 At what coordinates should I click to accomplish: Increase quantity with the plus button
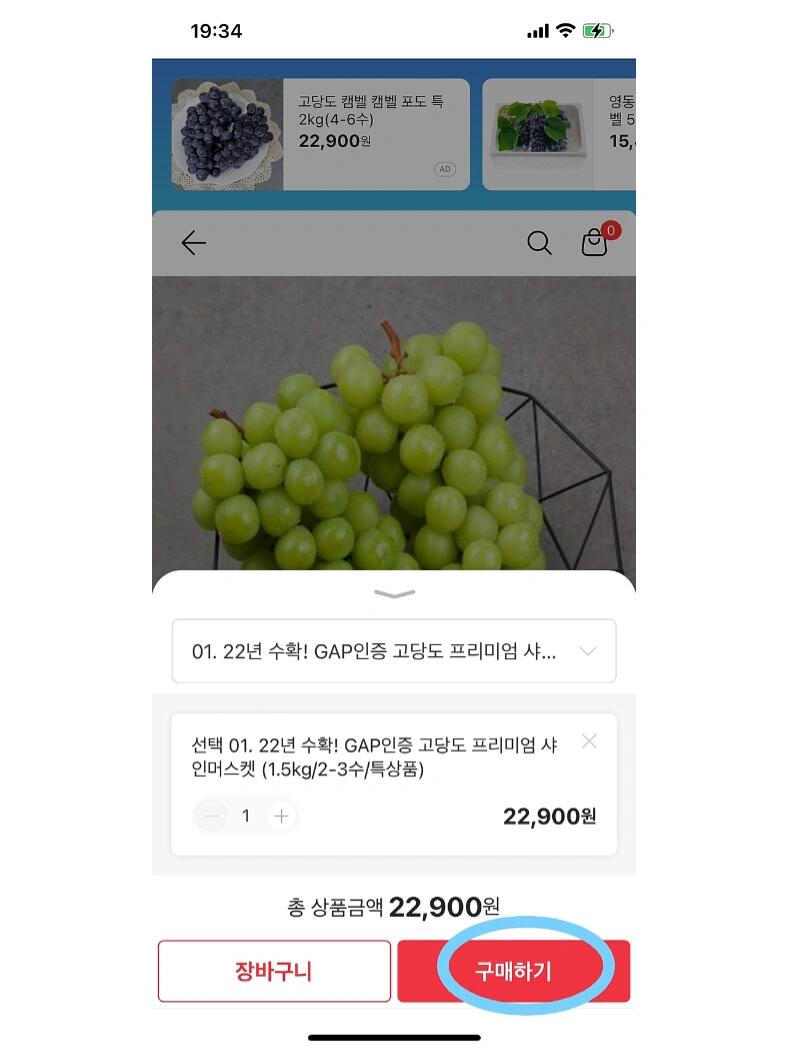[281, 816]
